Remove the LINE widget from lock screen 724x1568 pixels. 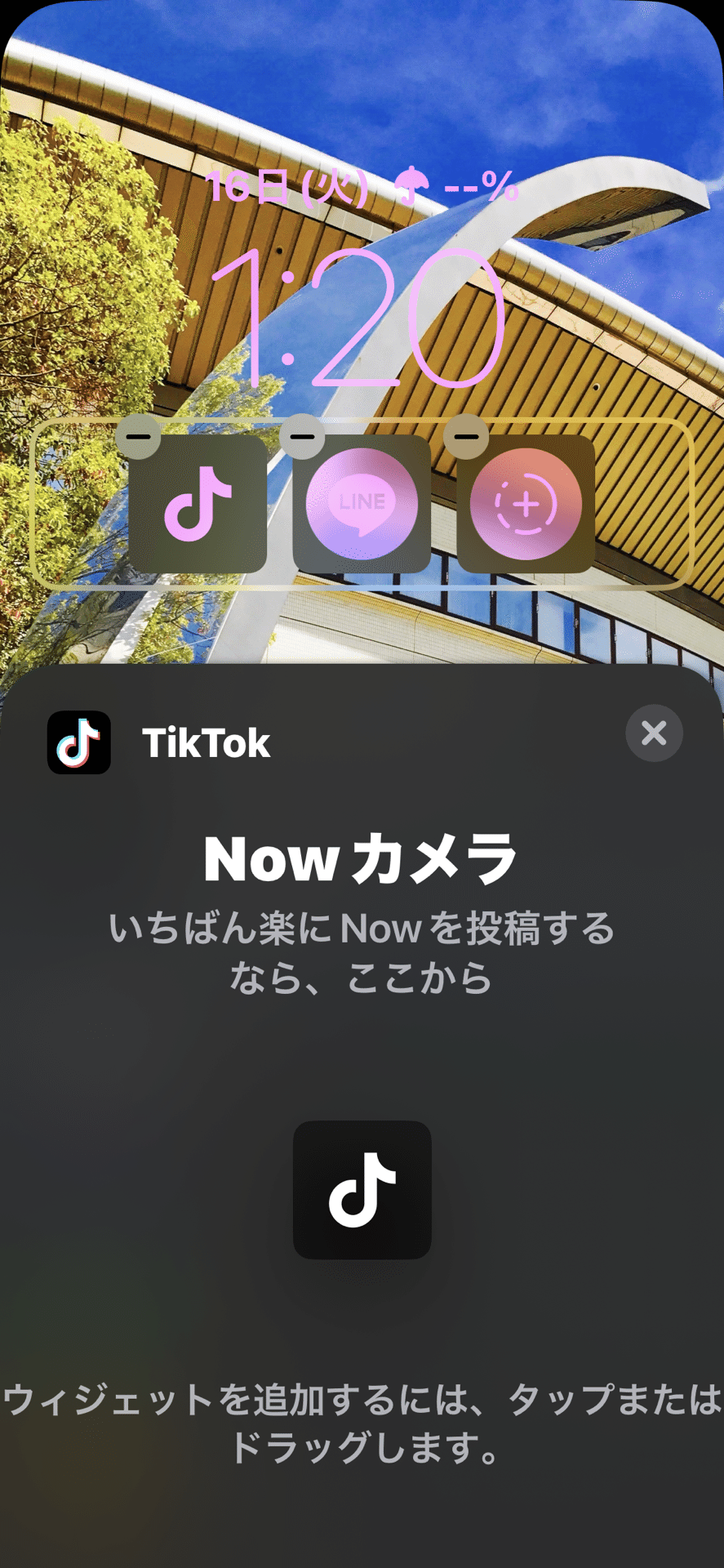click(x=302, y=436)
